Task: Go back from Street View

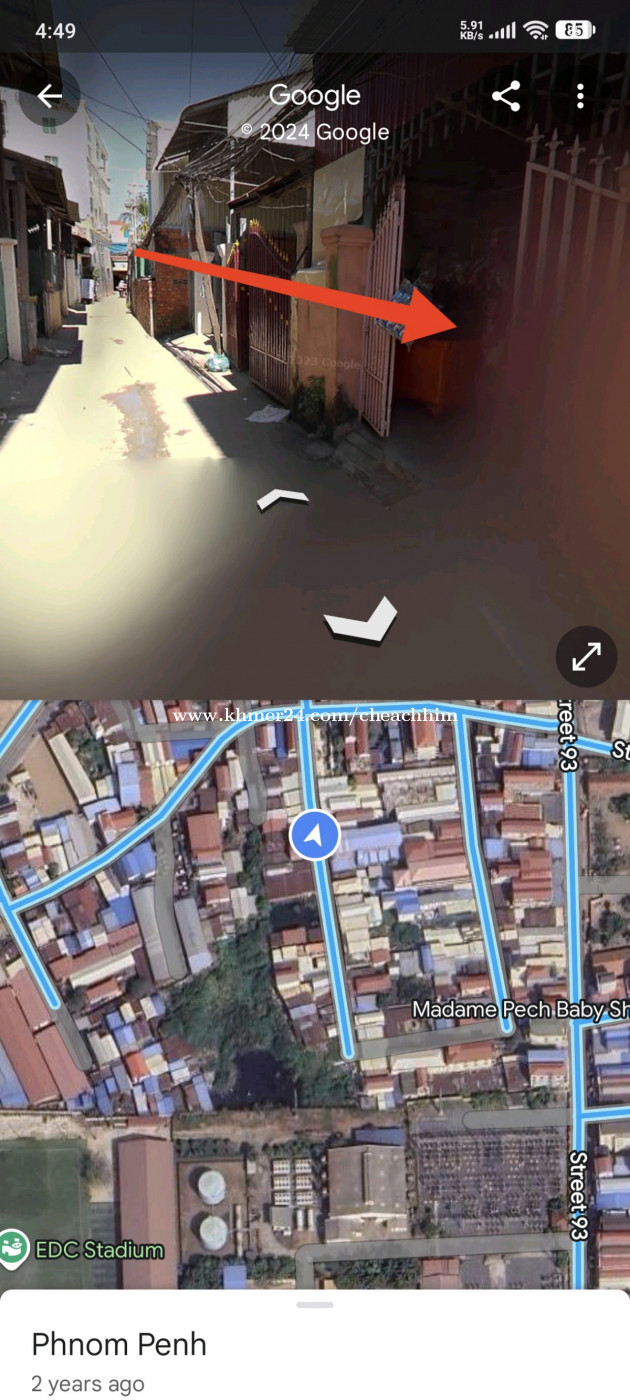Action: pos(49,96)
